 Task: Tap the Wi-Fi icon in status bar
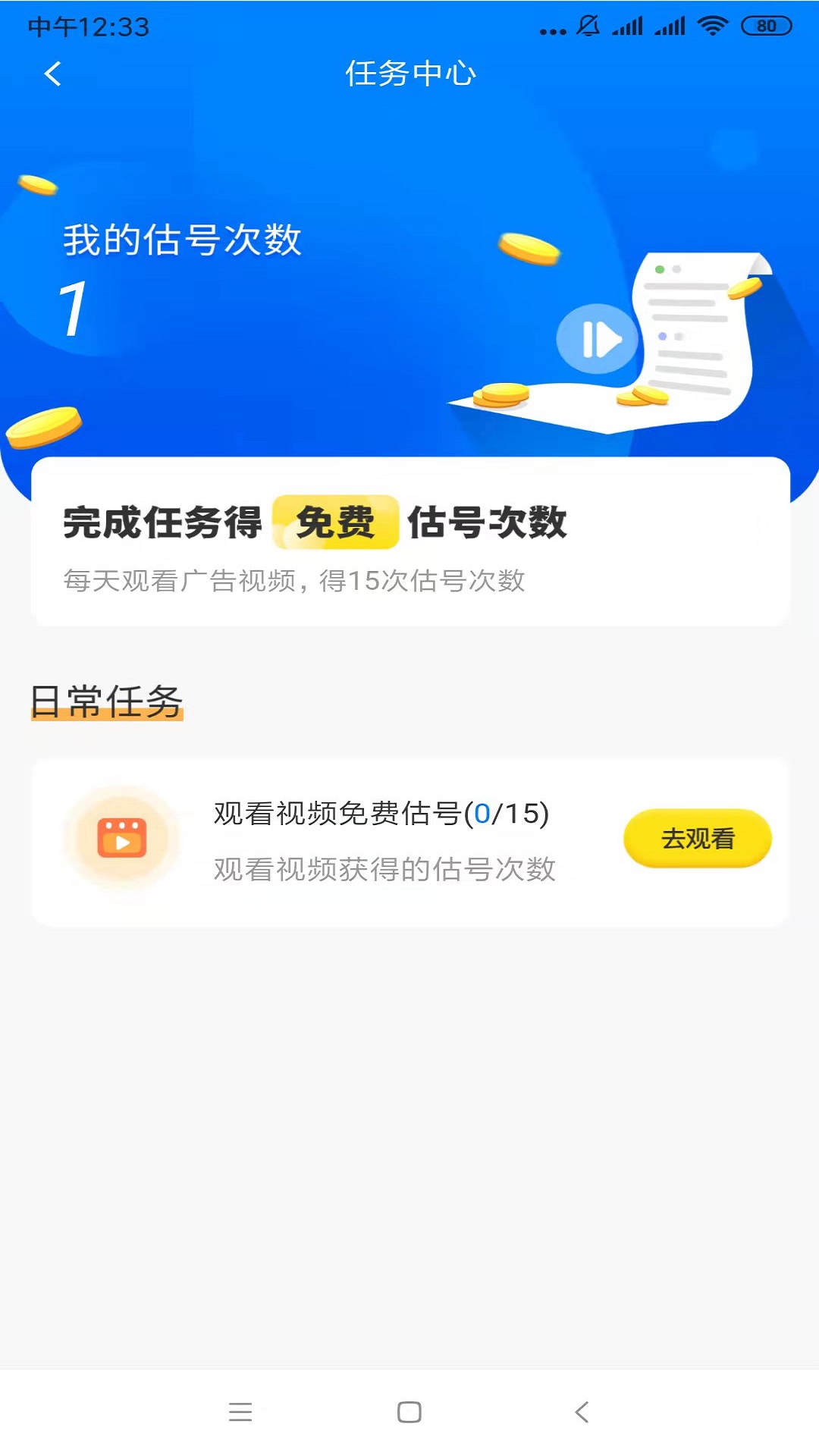[x=711, y=24]
